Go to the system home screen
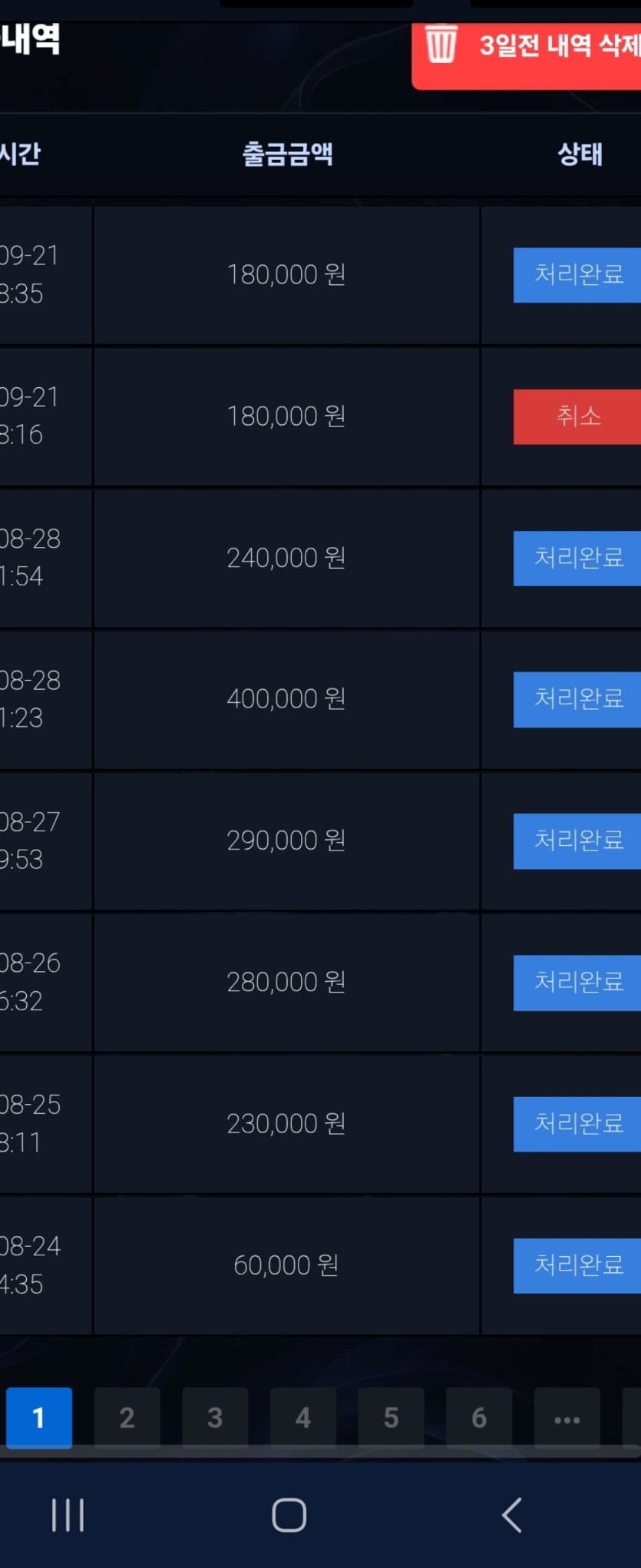The image size is (641, 1568). pos(289,1515)
